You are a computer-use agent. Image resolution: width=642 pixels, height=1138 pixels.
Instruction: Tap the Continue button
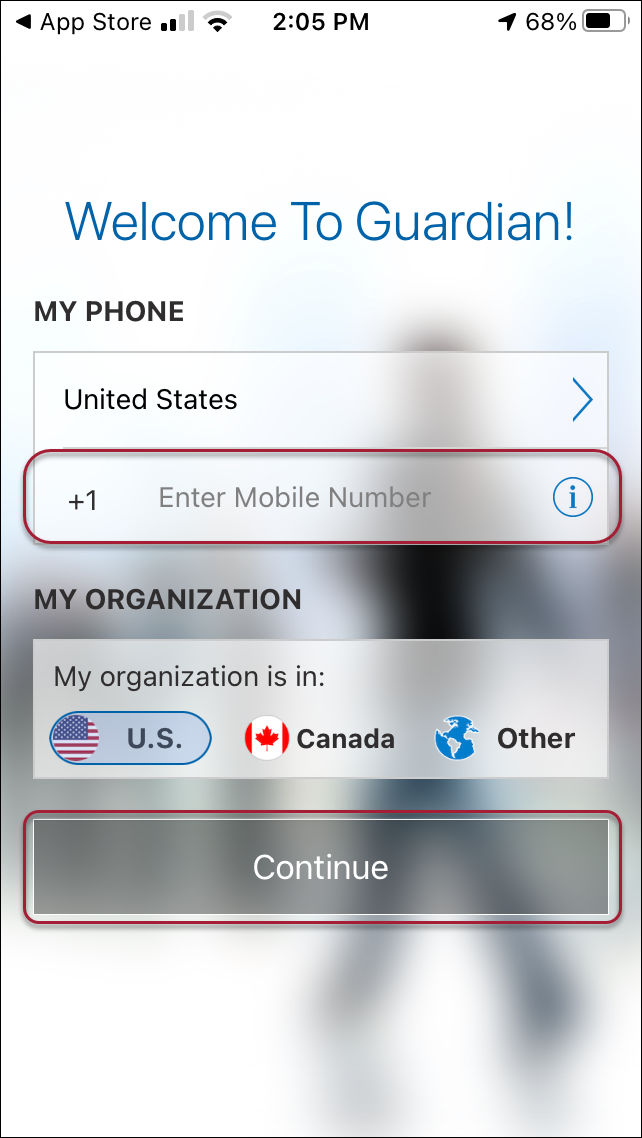pyautogui.click(x=321, y=867)
